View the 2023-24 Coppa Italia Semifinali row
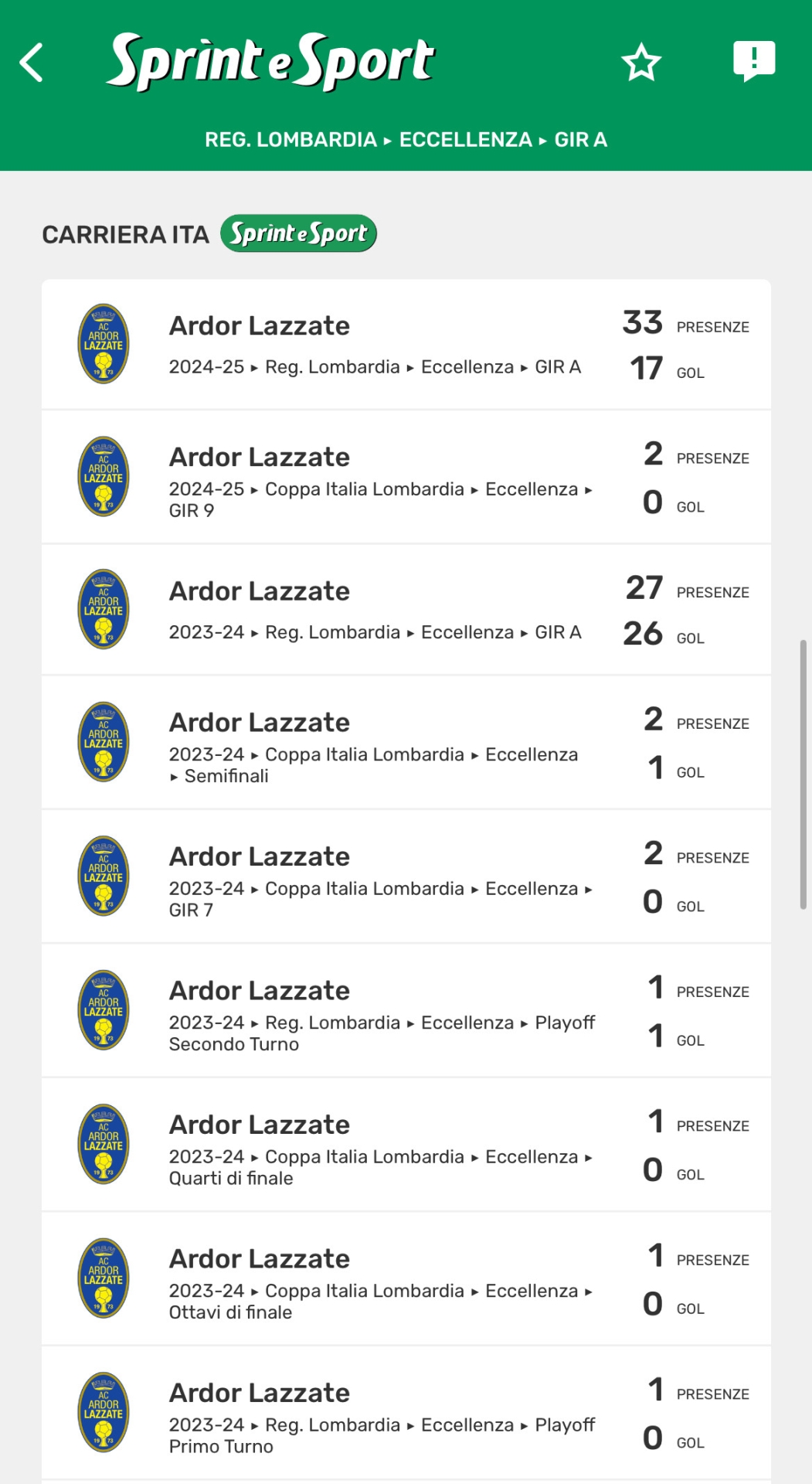This screenshot has width=812, height=1484. coord(406,743)
